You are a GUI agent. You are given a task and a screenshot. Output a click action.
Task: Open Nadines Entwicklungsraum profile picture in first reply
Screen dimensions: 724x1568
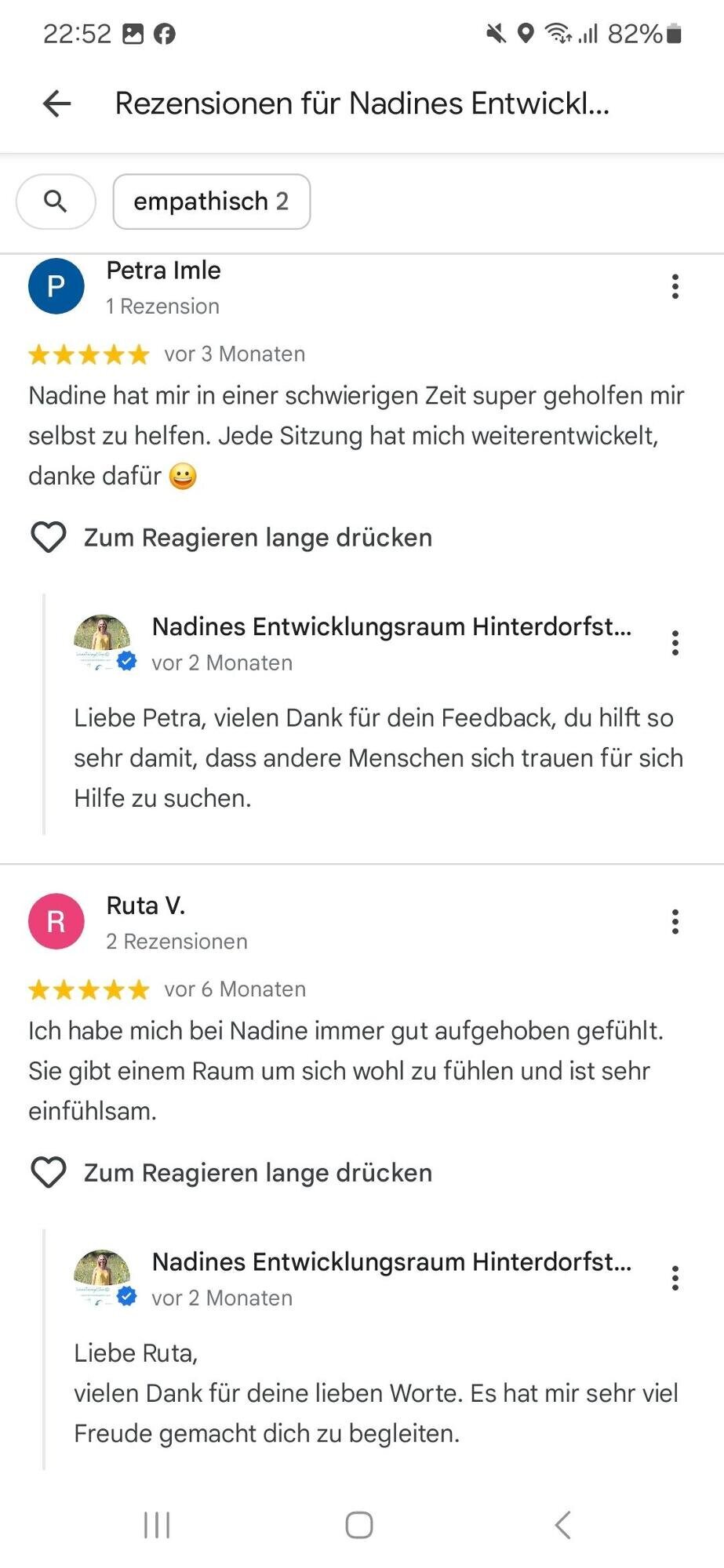pyautogui.click(x=101, y=641)
